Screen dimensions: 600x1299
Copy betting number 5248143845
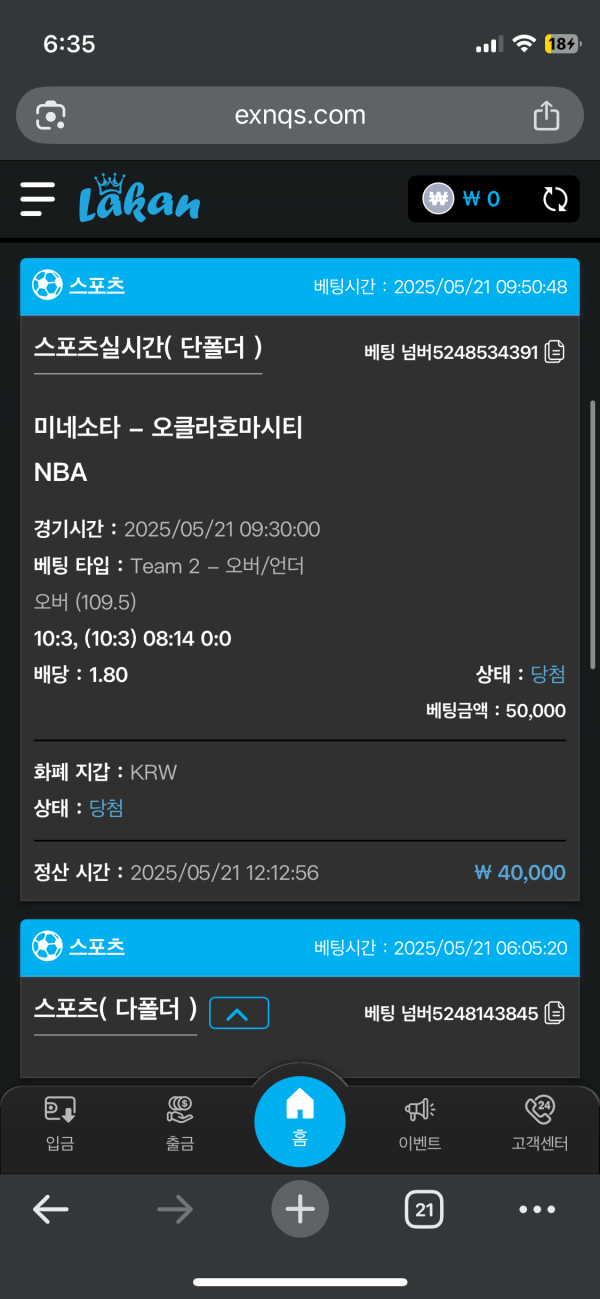(555, 1014)
